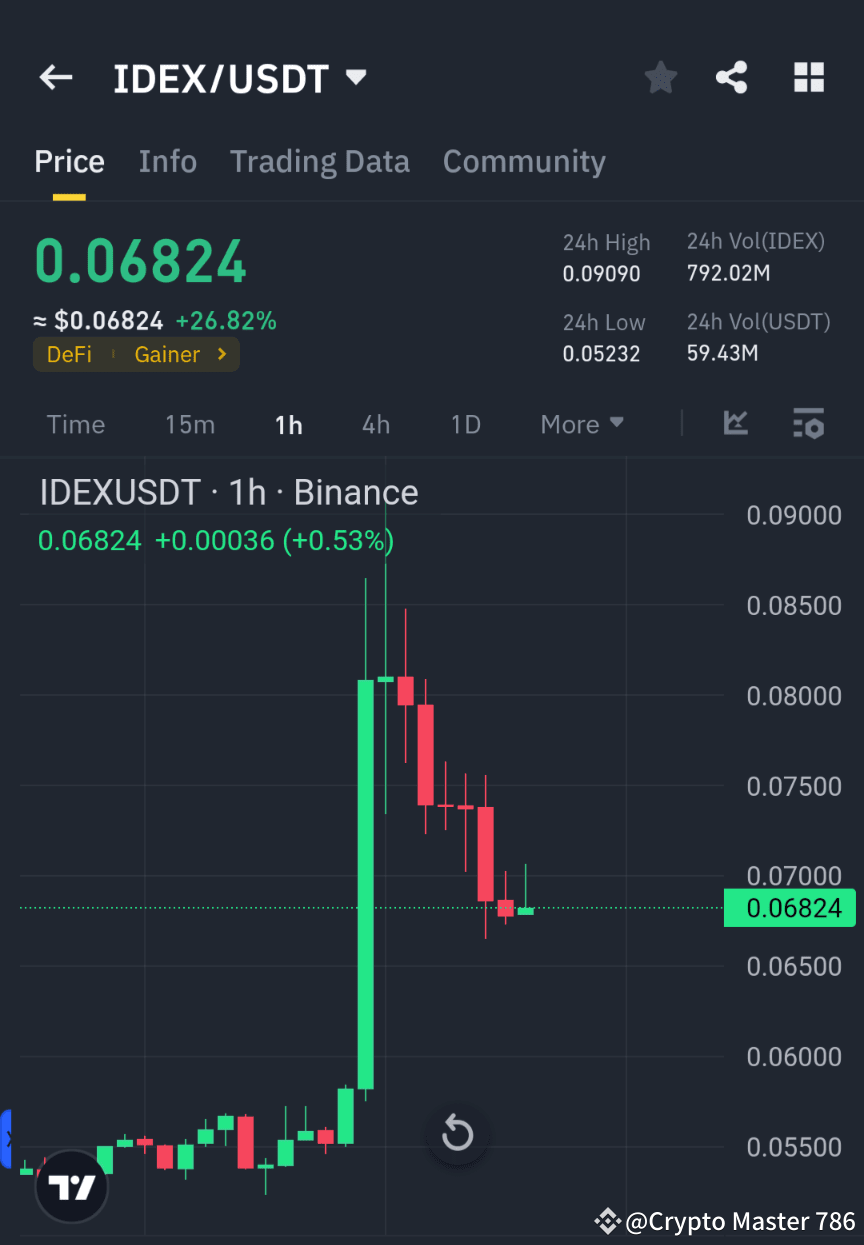Click the grid apps icon top right
The width and height of the screenshot is (864, 1245).
tap(808, 77)
